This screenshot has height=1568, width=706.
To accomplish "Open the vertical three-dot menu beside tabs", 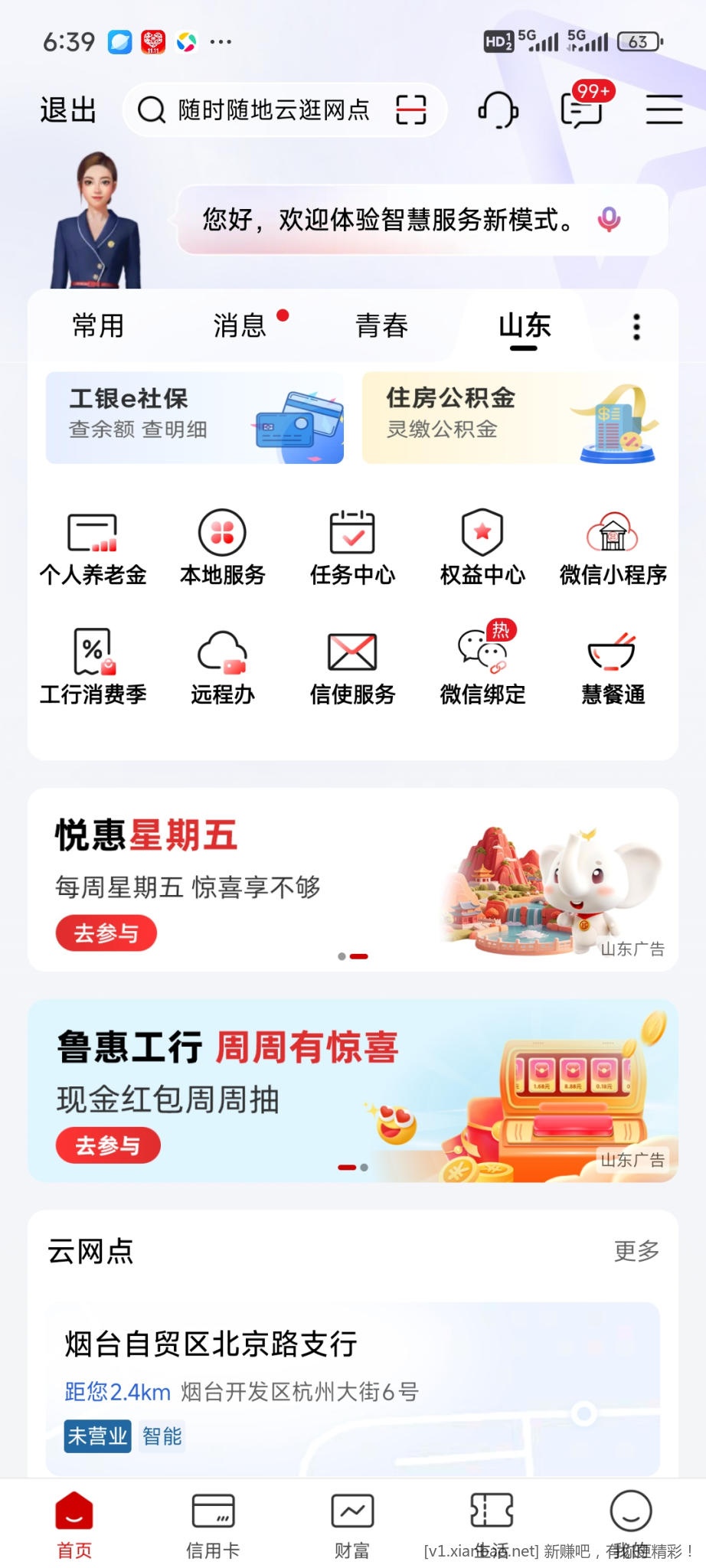I will 636,325.
